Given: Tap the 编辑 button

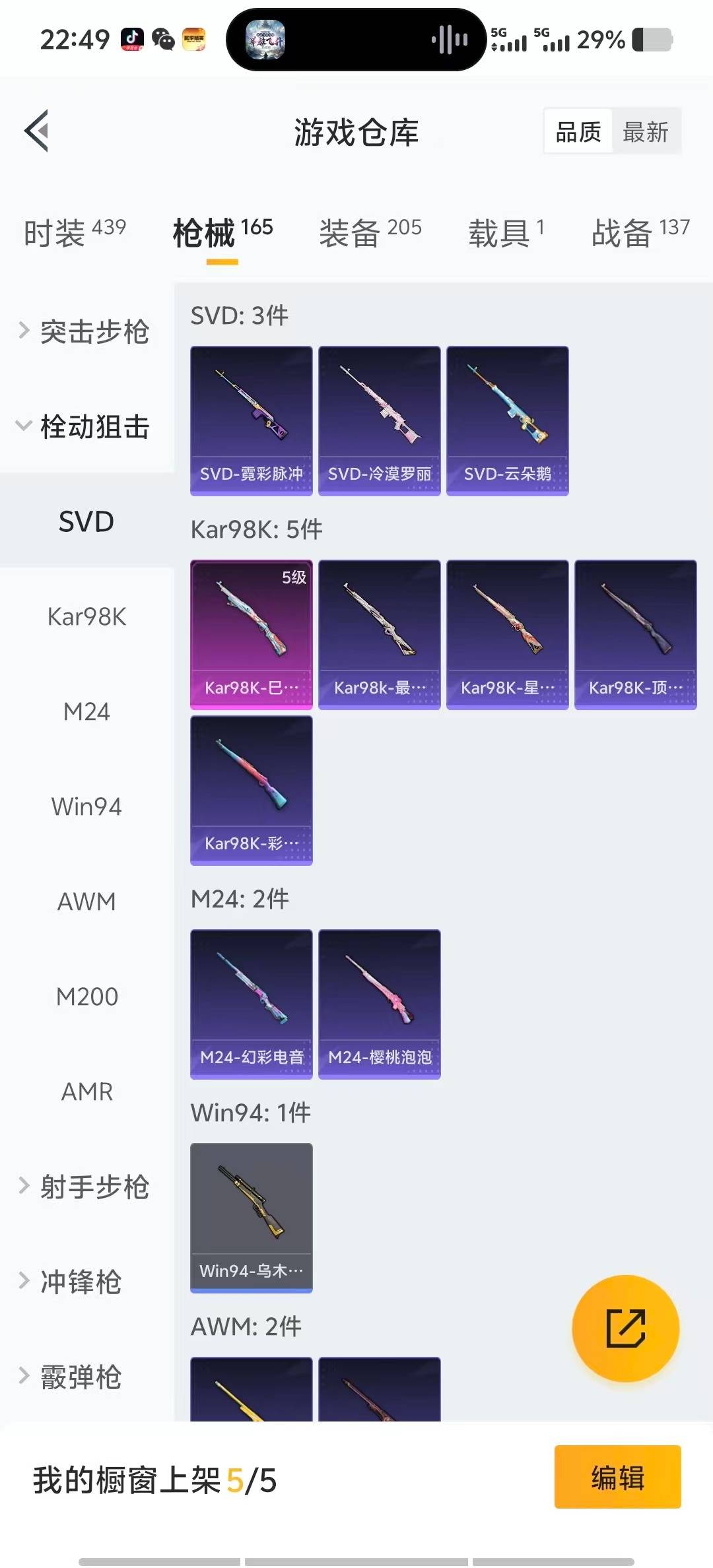Looking at the screenshot, I should (617, 1478).
